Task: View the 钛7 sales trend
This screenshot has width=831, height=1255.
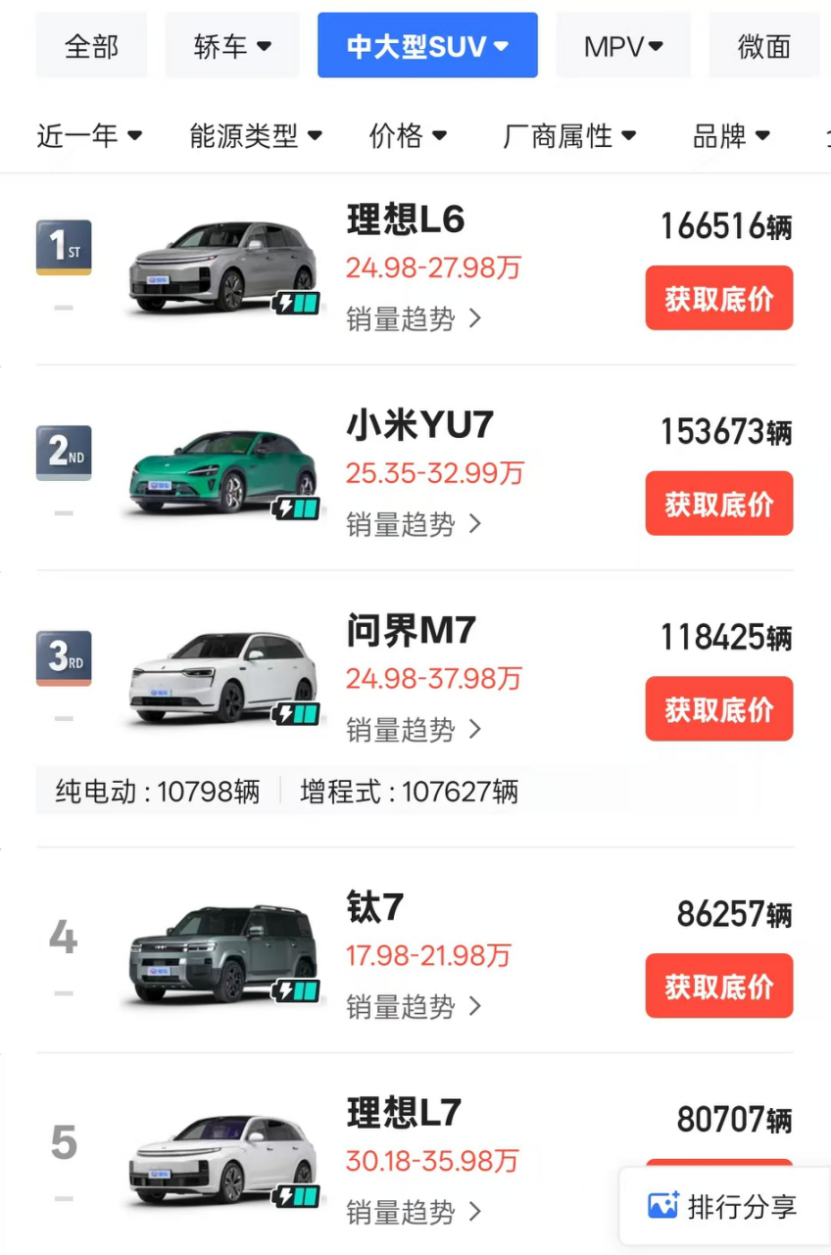Action: [x=414, y=1006]
